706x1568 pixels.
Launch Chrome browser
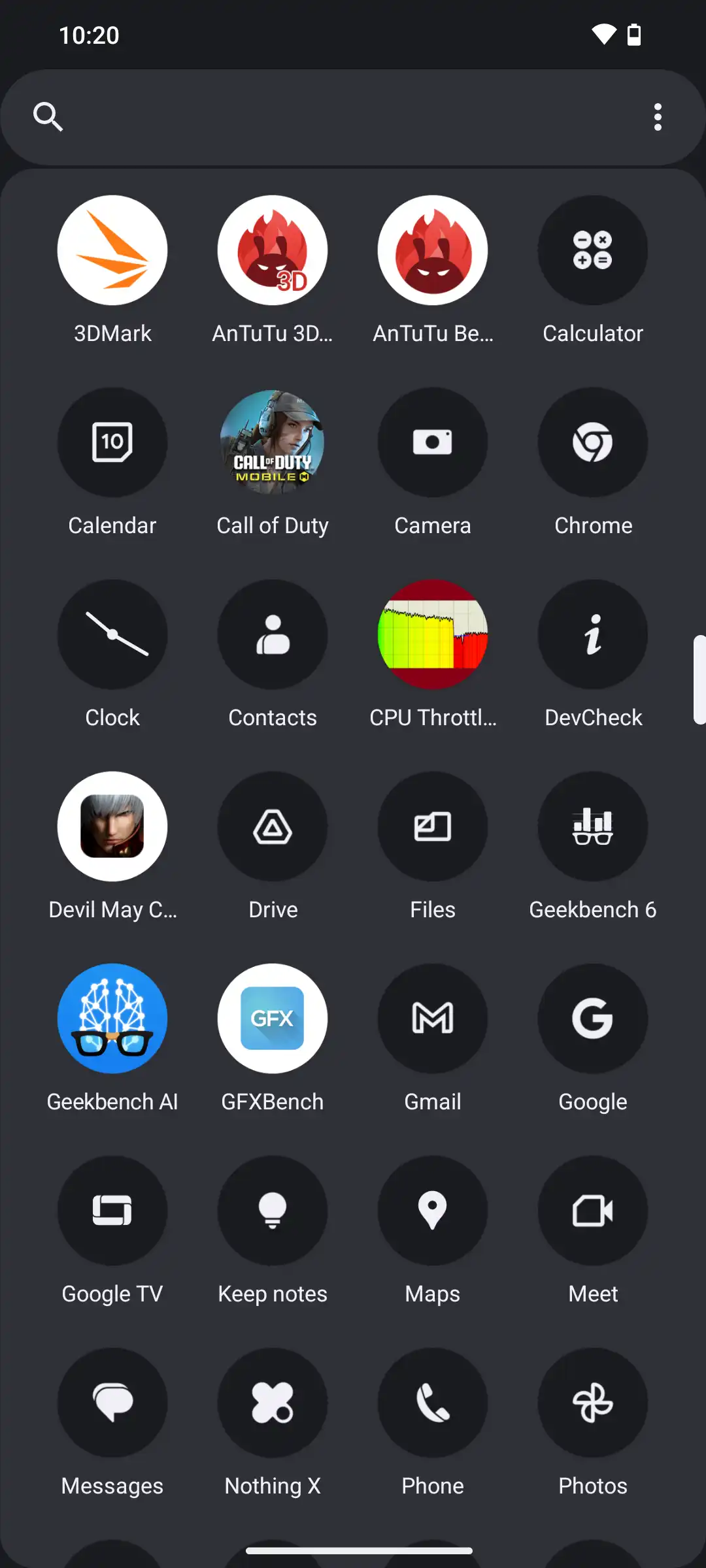pyautogui.click(x=593, y=442)
